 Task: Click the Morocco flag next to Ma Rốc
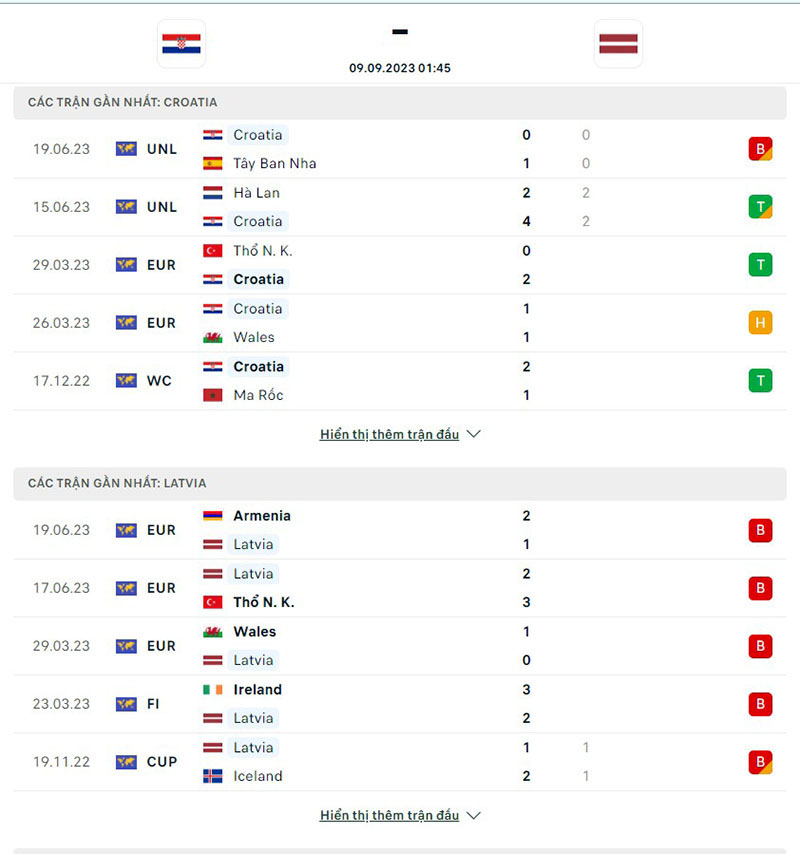(x=213, y=395)
